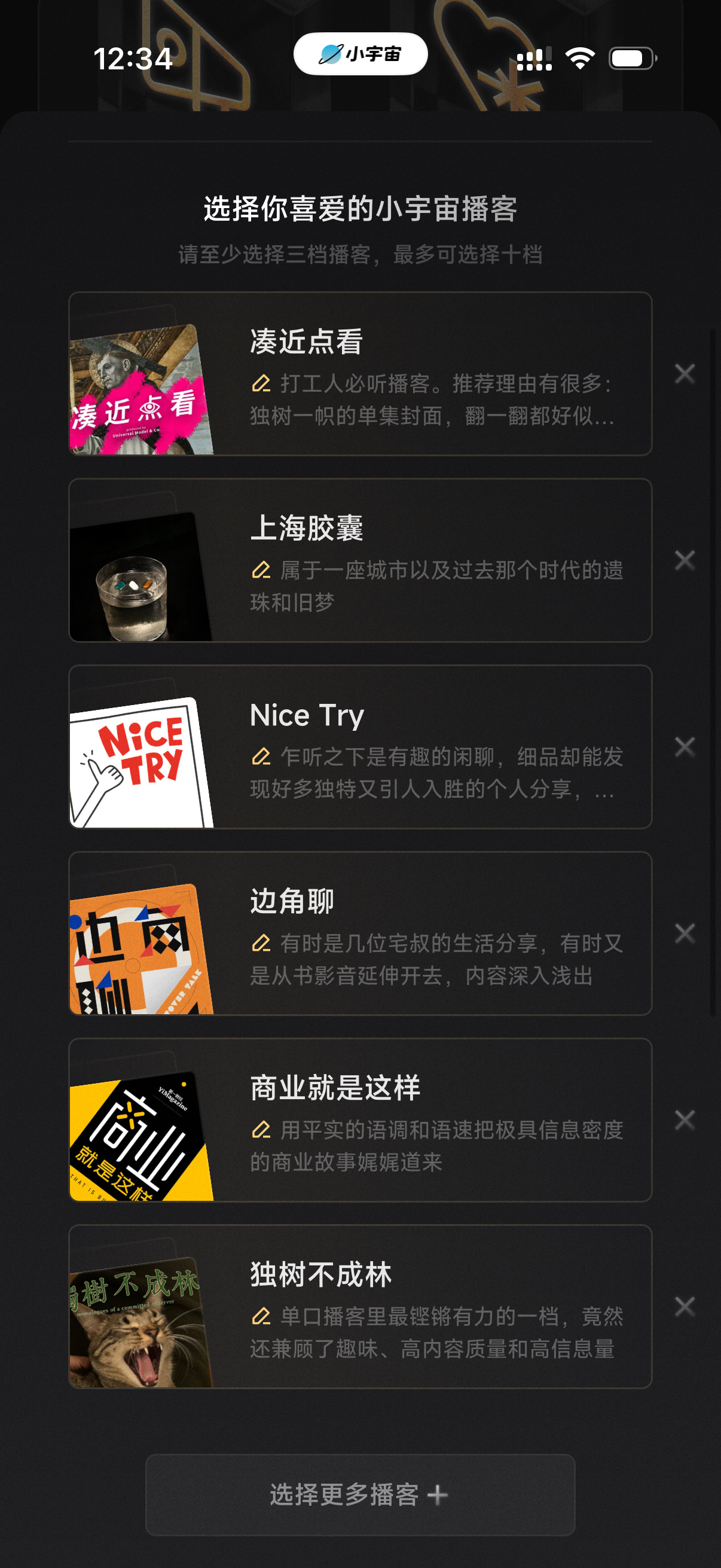Edit the 独树不成林 recommendation note

(x=261, y=1316)
